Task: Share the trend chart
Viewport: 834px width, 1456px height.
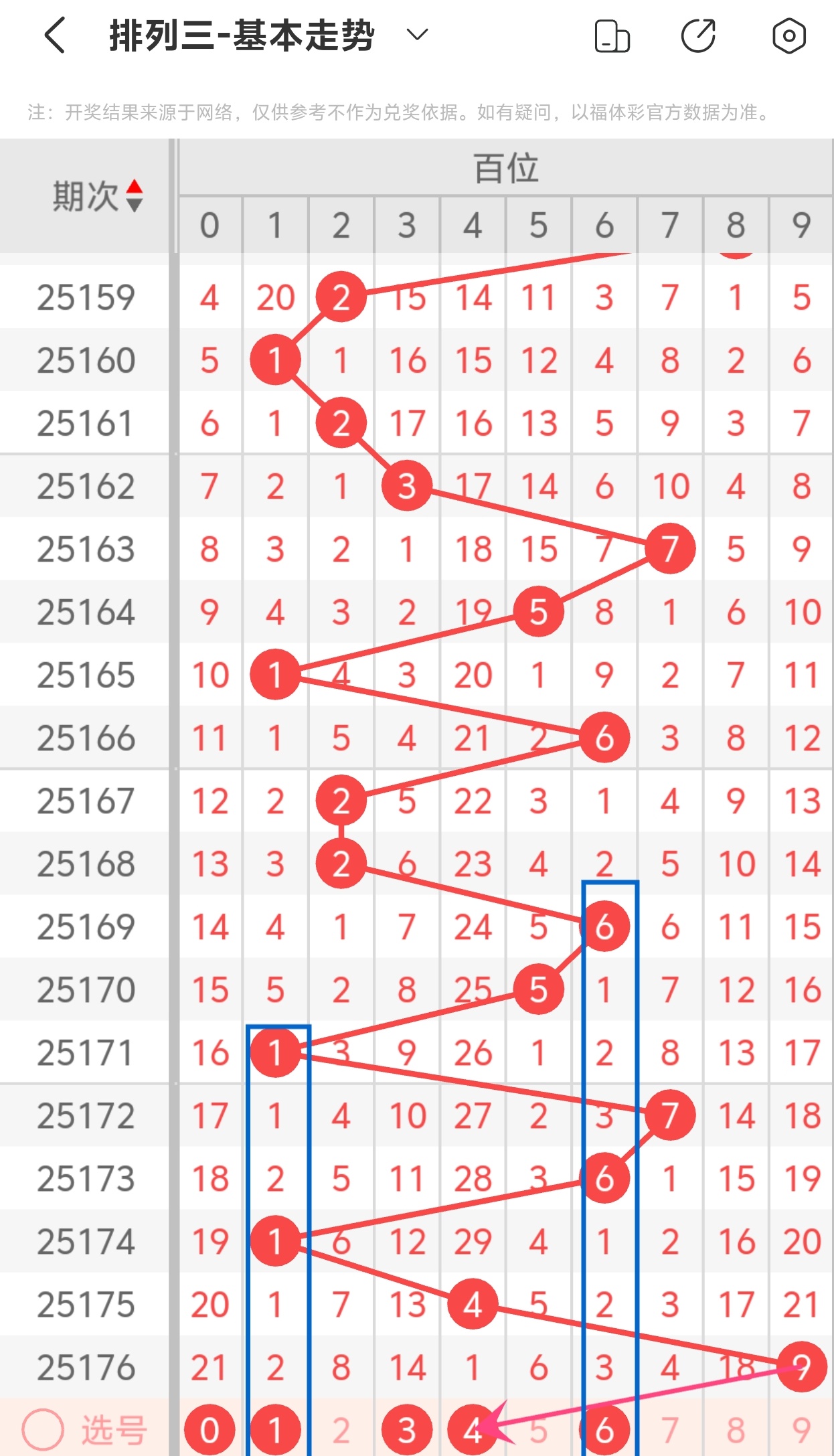Action: [698, 35]
